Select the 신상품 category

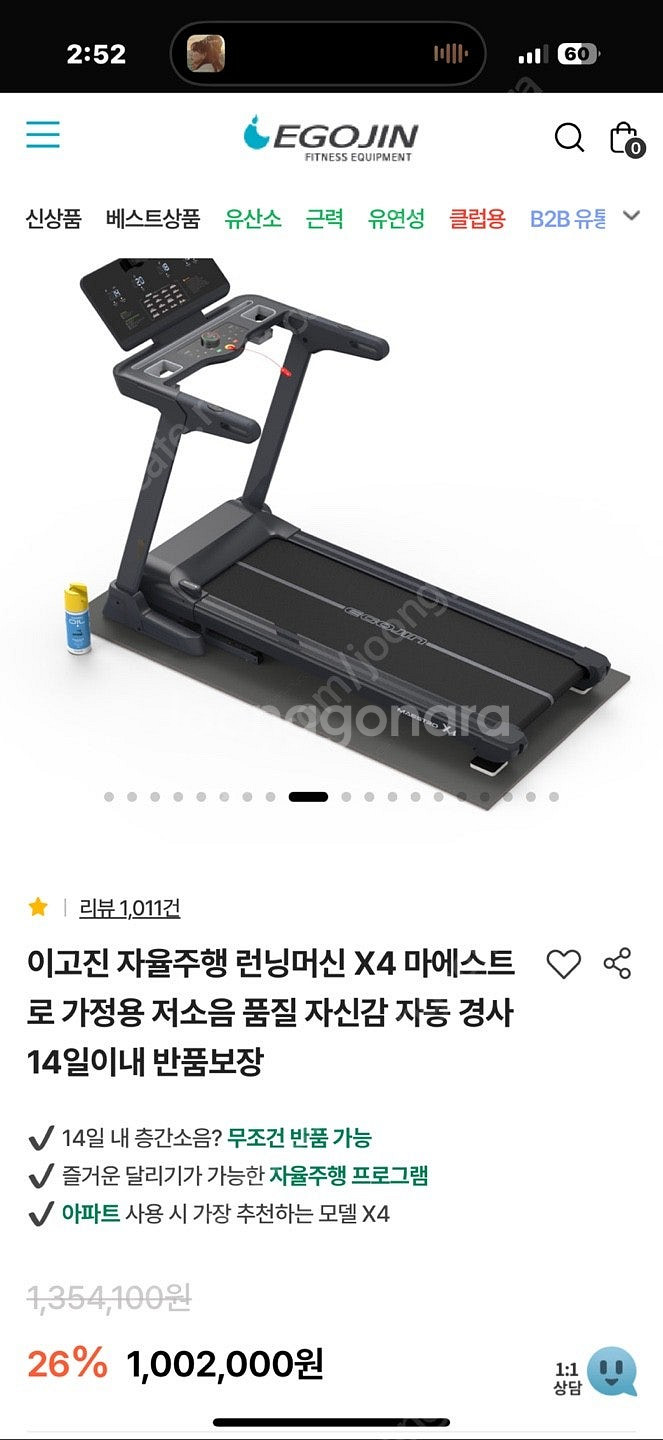53,218
